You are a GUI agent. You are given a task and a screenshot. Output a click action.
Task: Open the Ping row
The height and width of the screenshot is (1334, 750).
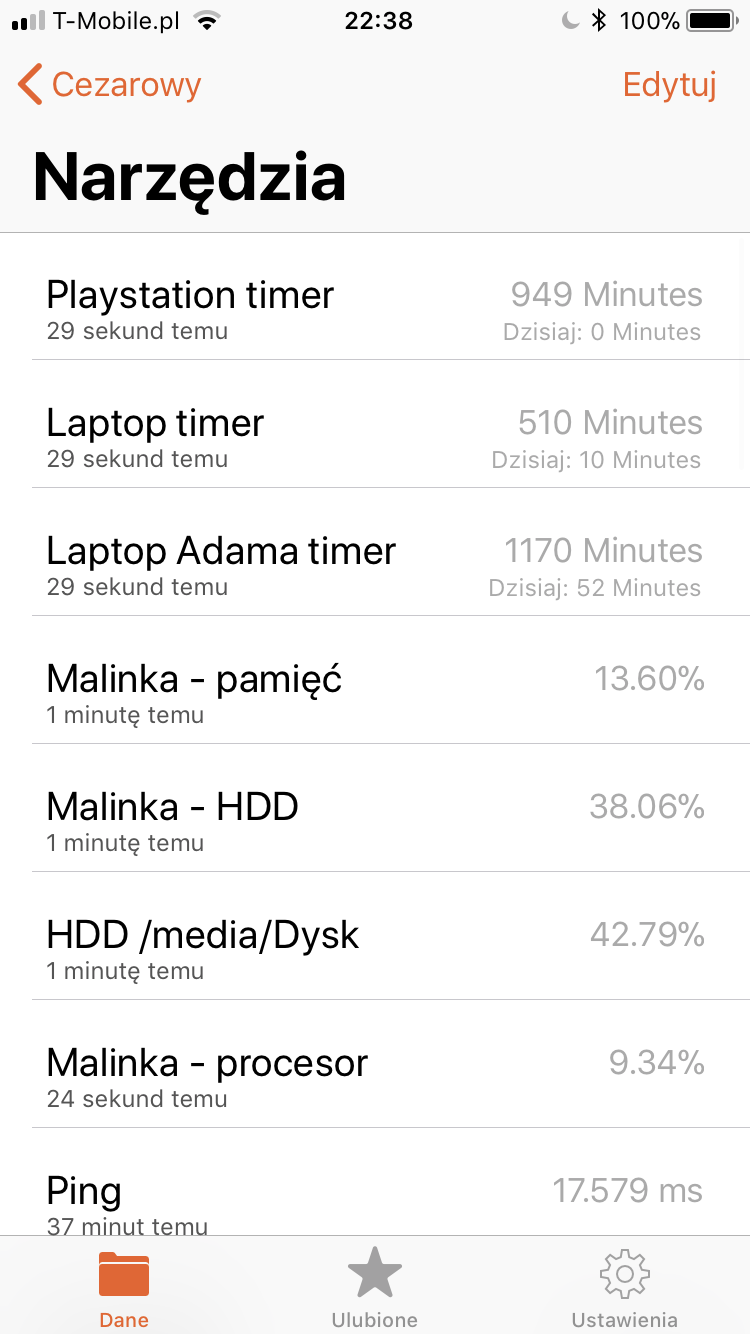click(375, 1193)
